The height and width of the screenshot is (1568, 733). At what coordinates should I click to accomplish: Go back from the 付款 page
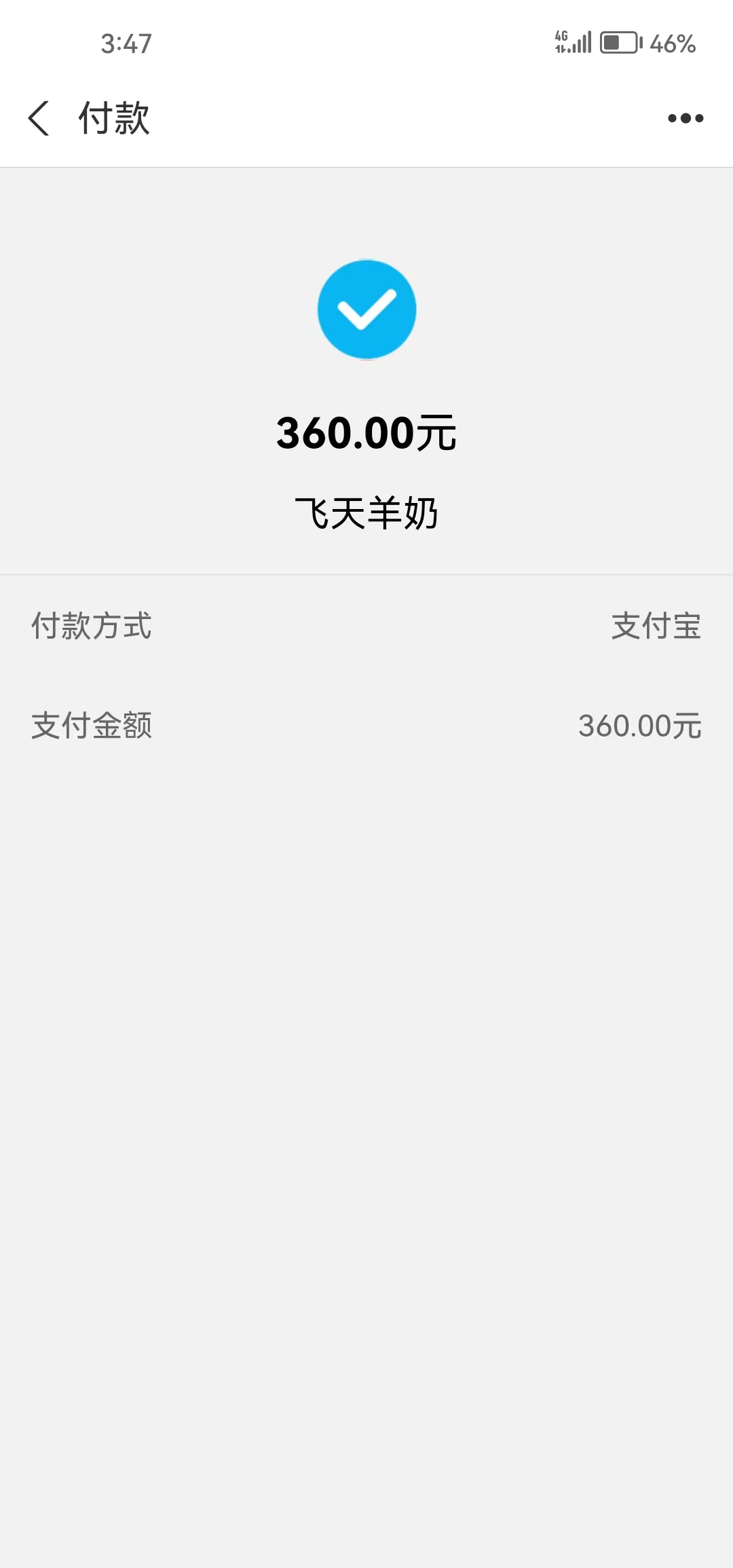[x=39, y=118]
